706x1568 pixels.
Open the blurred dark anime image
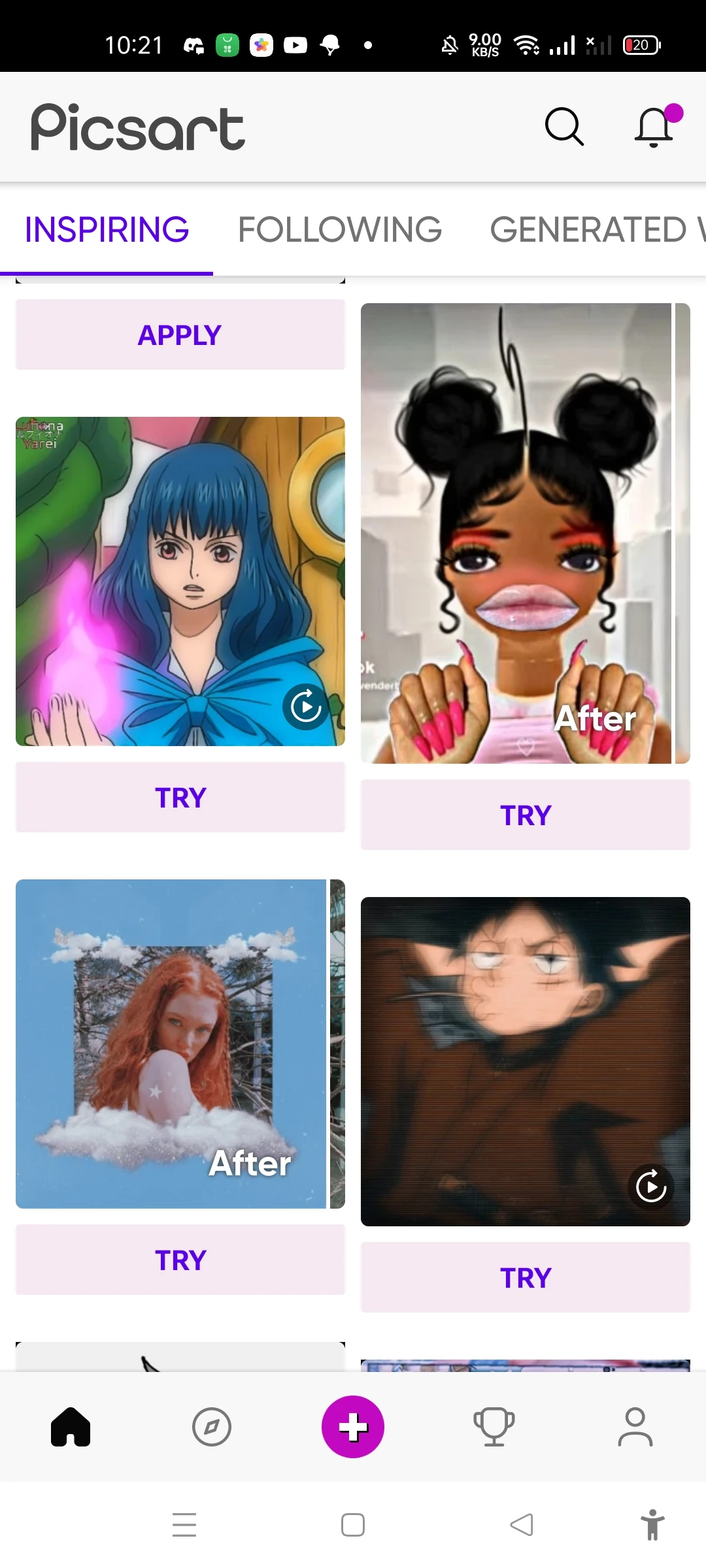point(525,1061)
